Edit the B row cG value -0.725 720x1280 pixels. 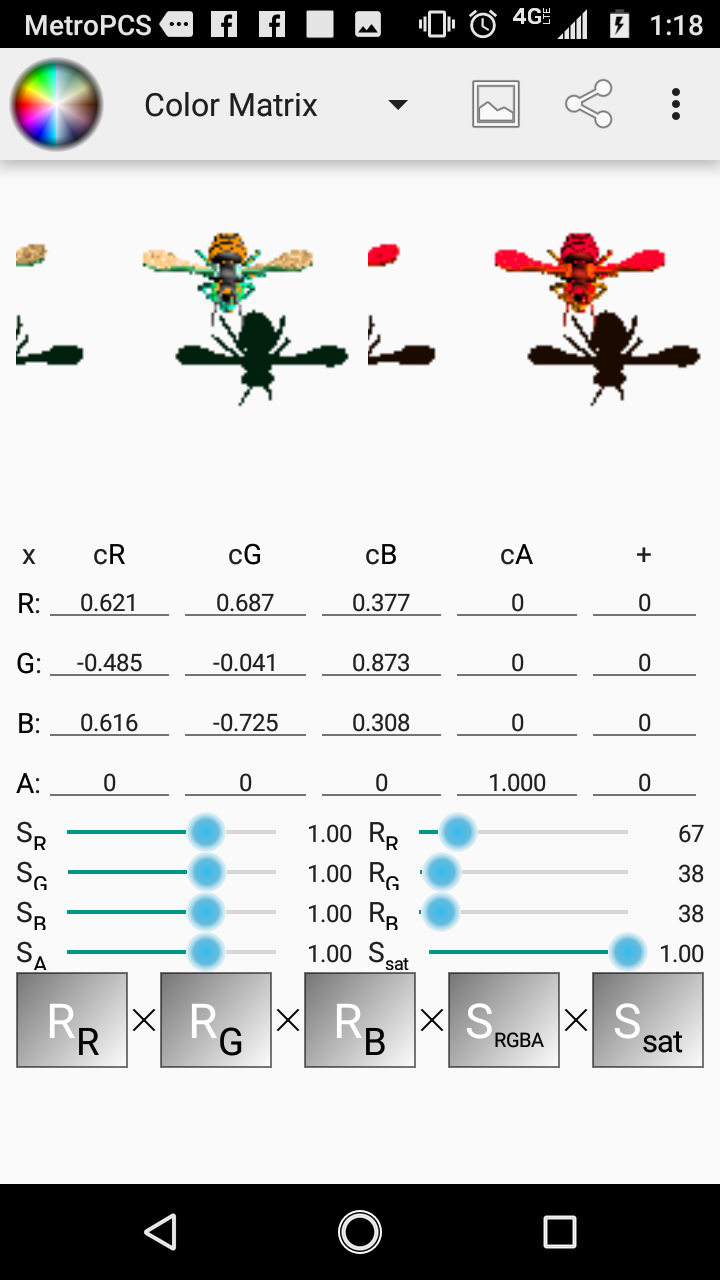[245, 722]
